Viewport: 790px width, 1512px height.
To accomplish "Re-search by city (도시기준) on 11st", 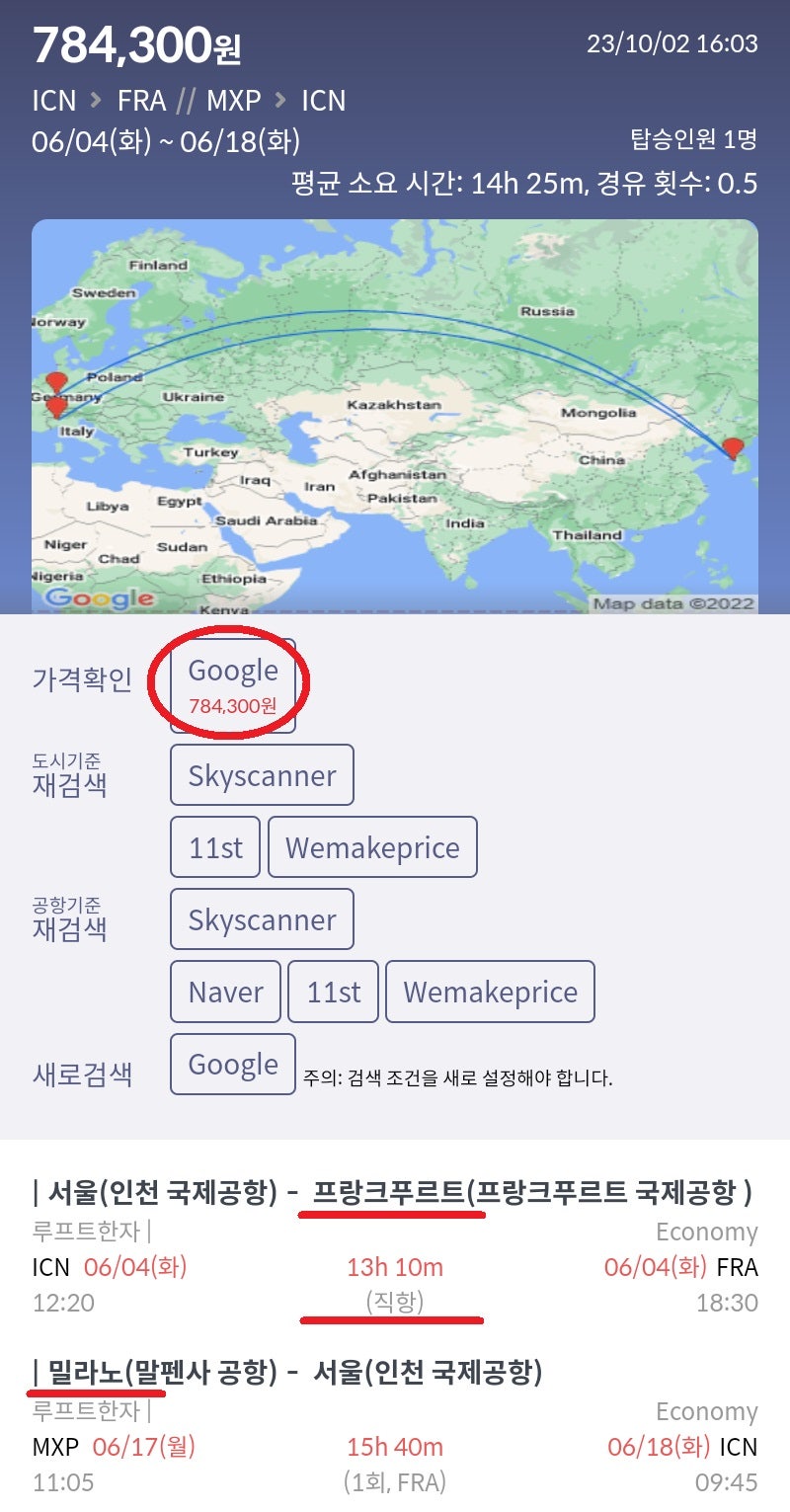I will click(x=215, y=847).
